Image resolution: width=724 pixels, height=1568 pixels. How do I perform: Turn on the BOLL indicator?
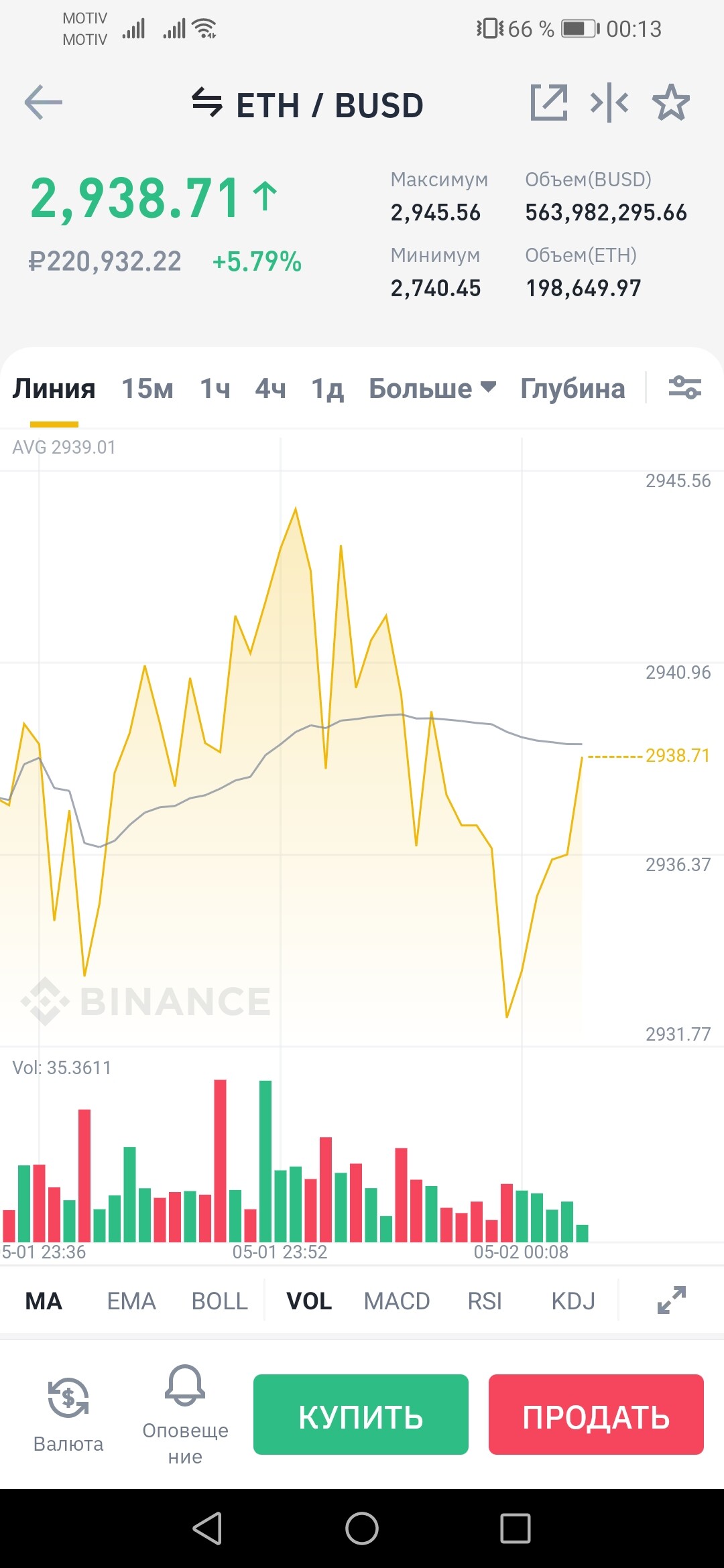click(220, 1301)
